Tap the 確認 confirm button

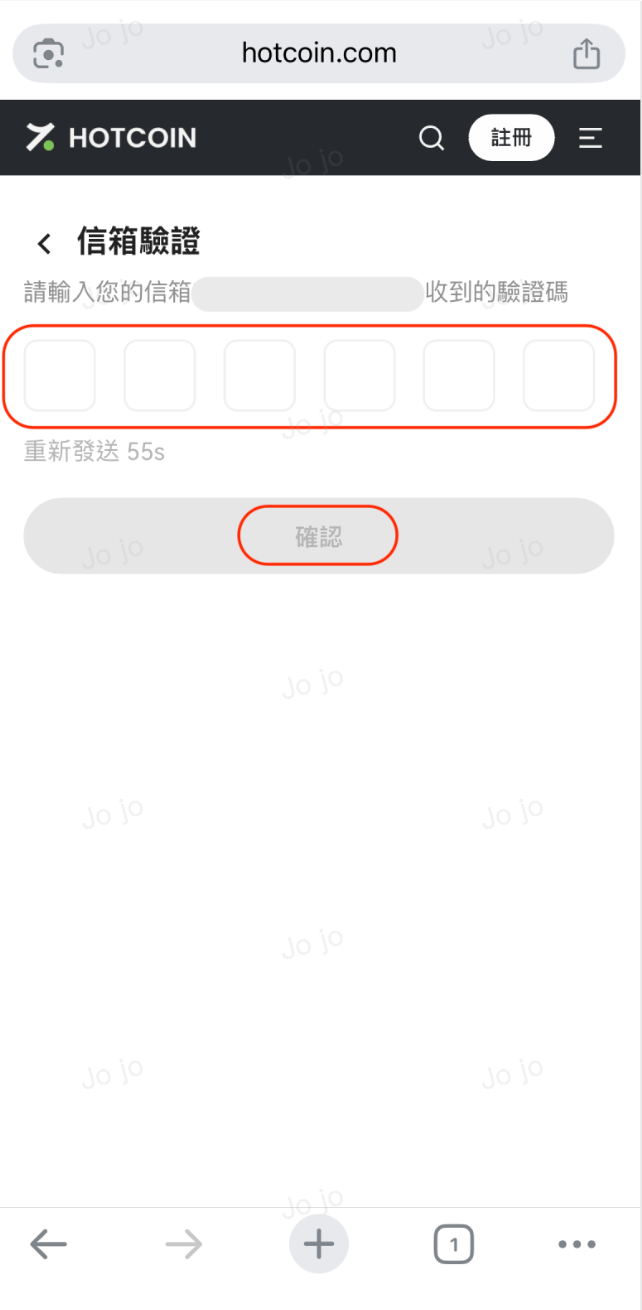coord(318,536)
